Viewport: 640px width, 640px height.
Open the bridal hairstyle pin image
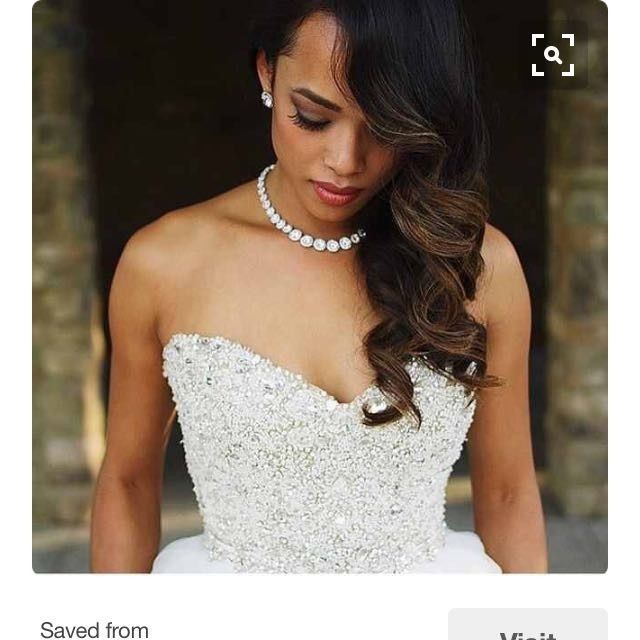coord(320,300)
